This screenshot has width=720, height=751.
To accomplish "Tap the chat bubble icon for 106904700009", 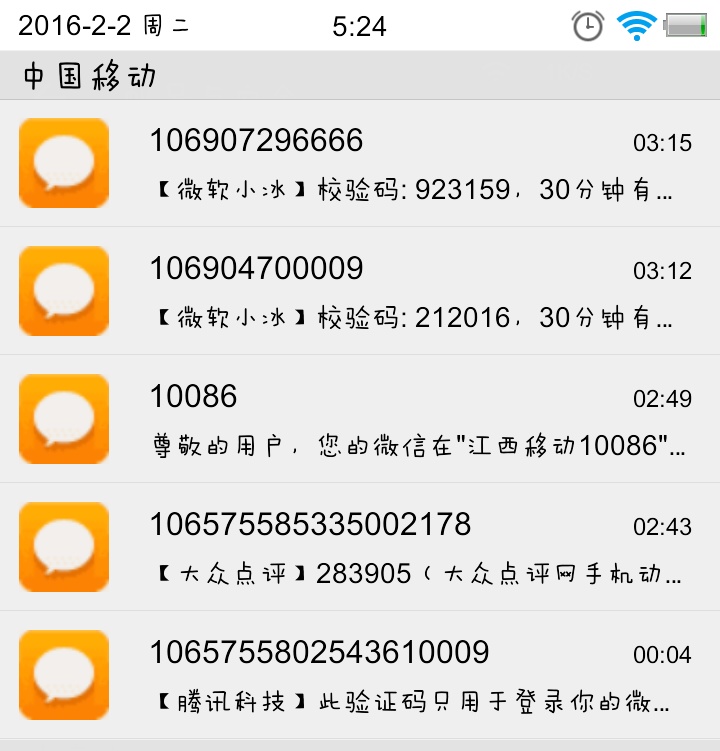I will [63, 290].
